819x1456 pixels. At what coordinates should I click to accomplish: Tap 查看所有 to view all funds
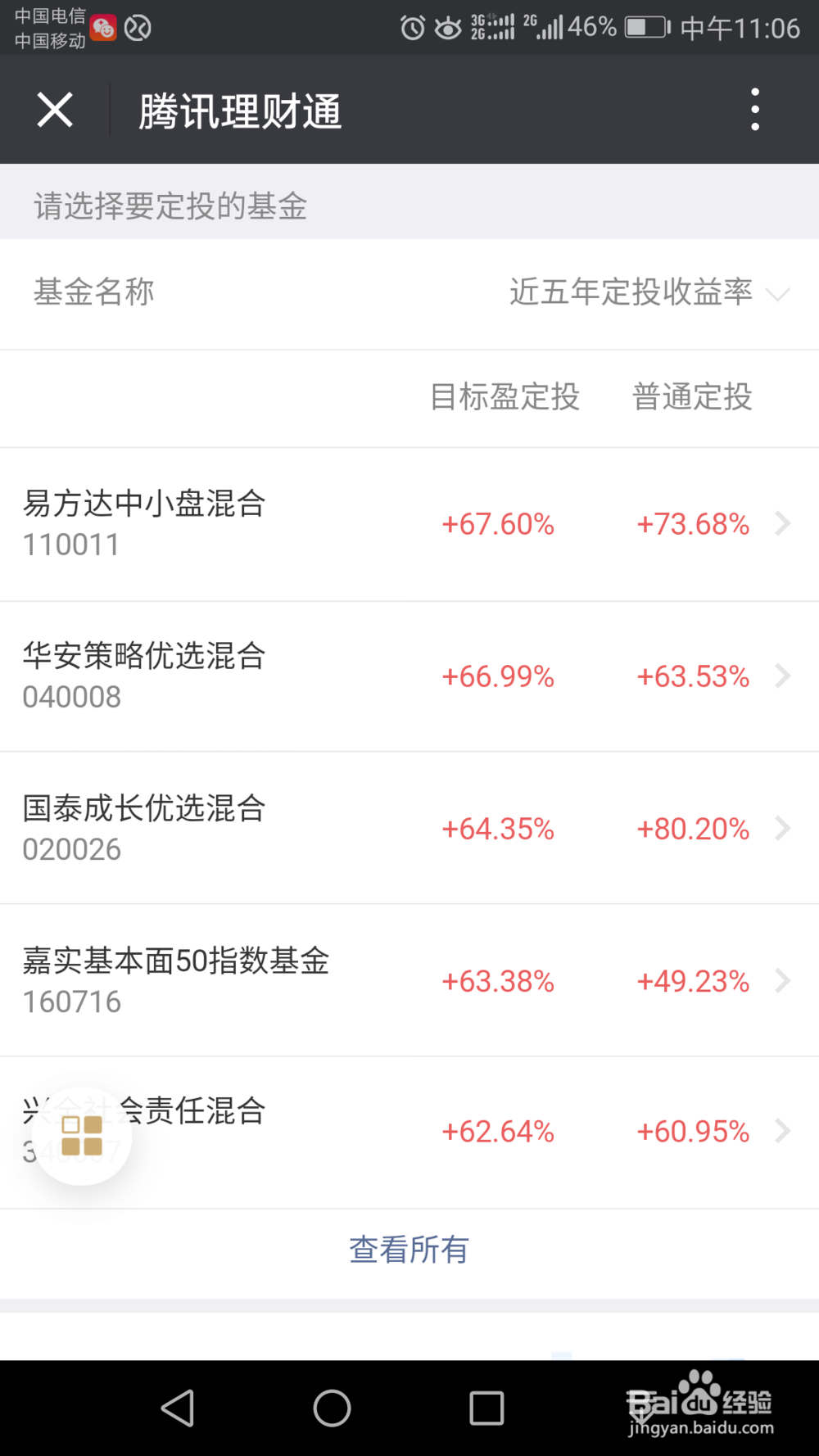click(409, 1250)
